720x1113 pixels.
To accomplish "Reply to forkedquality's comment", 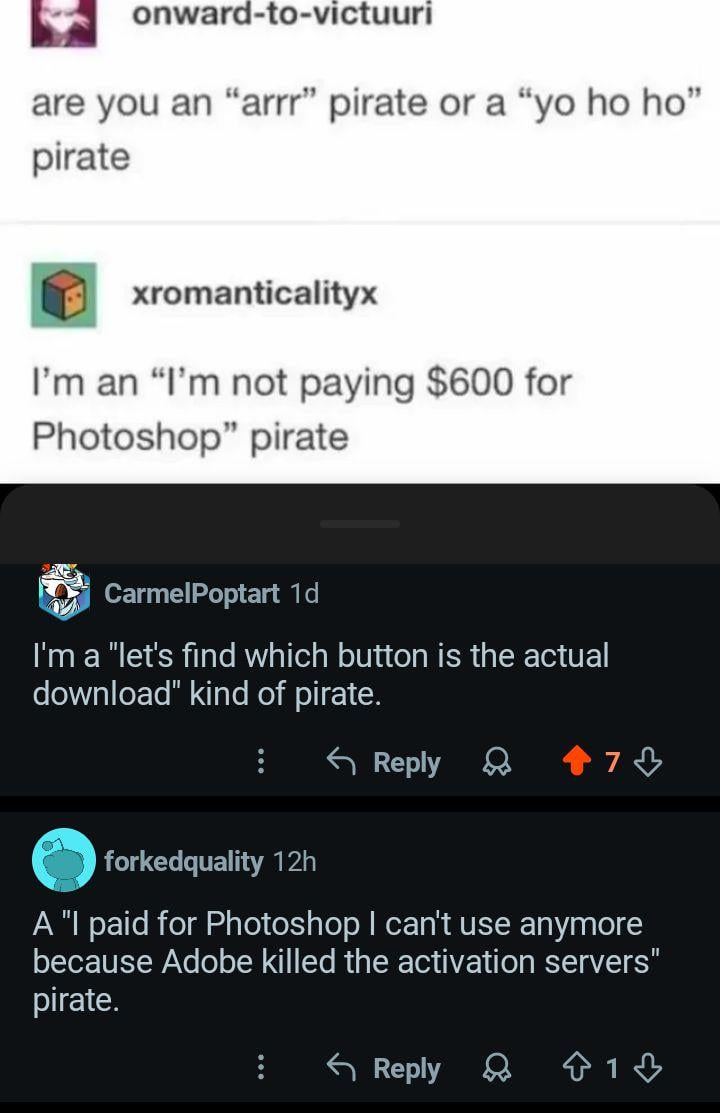I will point(384,1069).
